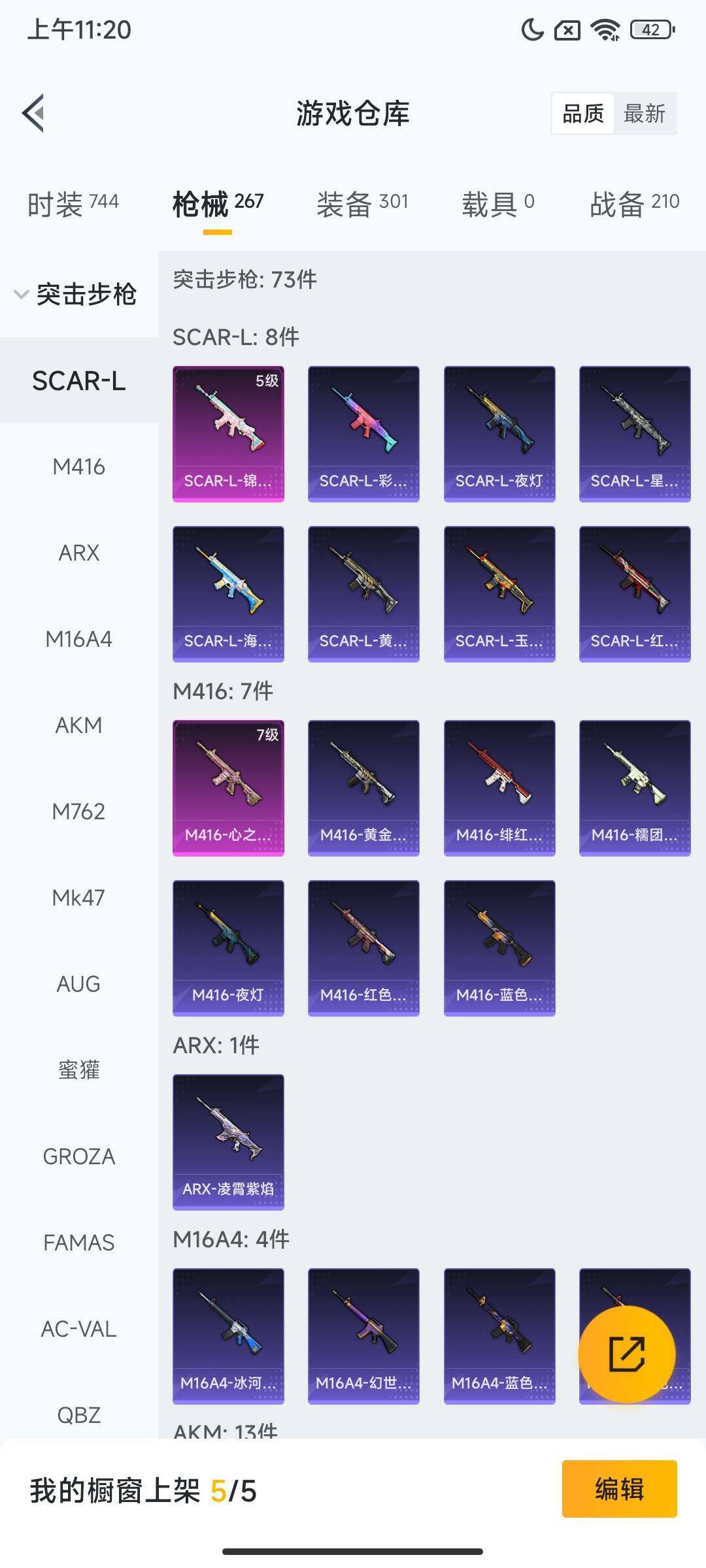Select AKM in the side list
The height and width of the screenshot is (1568, 706).
[x=78, y=725]
